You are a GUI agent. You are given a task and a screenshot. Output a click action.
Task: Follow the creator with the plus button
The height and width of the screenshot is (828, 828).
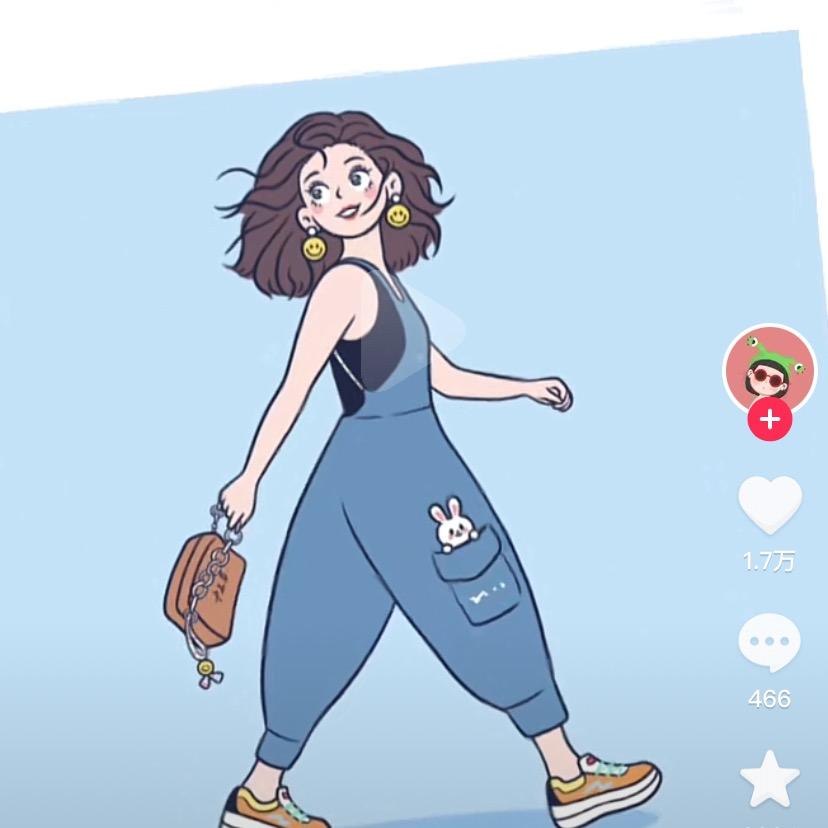click(769, 420)
